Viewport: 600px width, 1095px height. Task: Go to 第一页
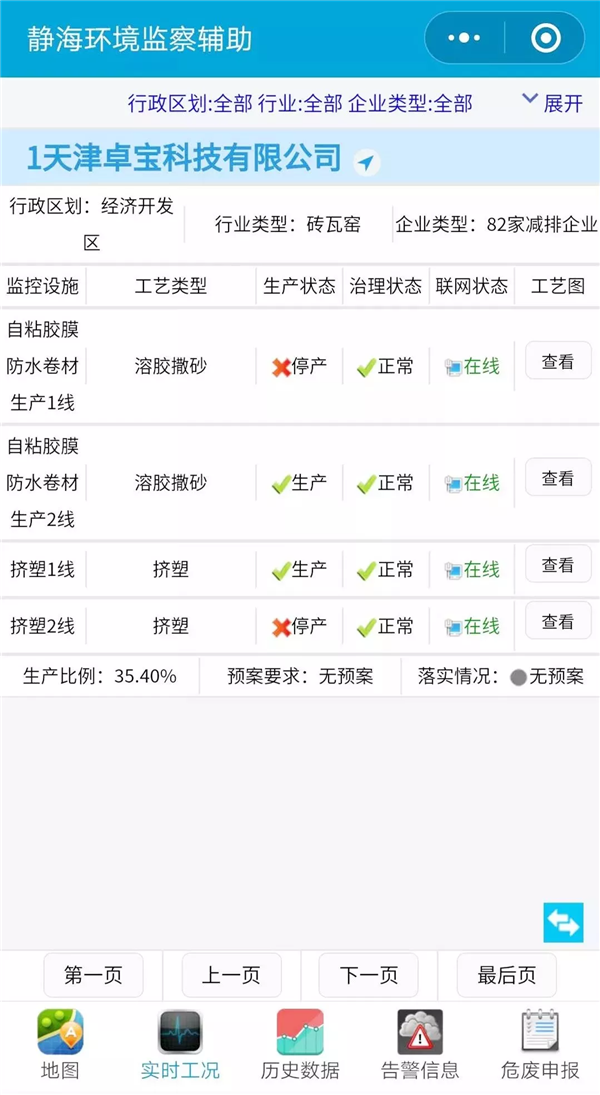[93, 975]
